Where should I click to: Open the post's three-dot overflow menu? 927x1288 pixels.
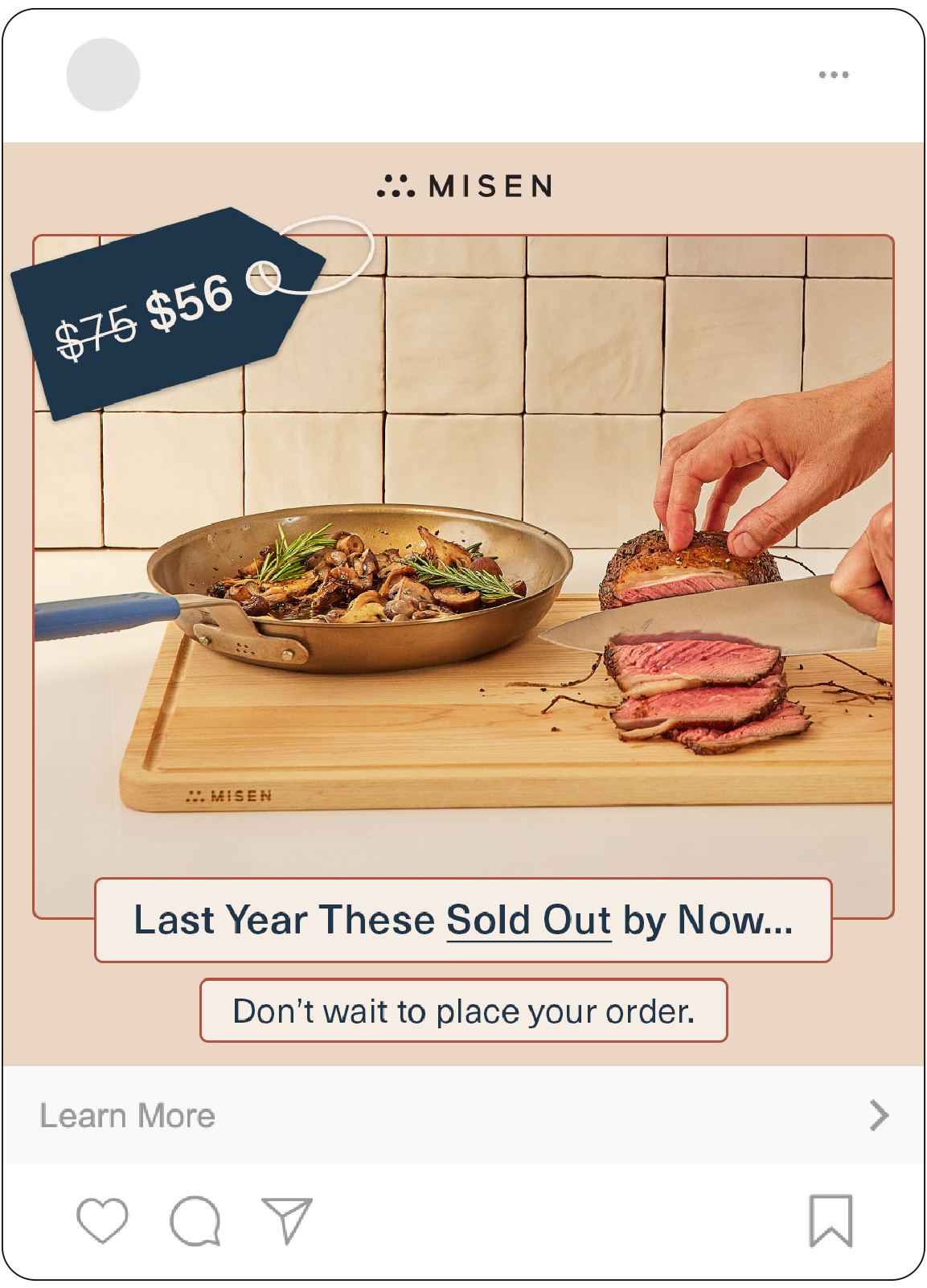pyautogui.click(x=834, y=75)
